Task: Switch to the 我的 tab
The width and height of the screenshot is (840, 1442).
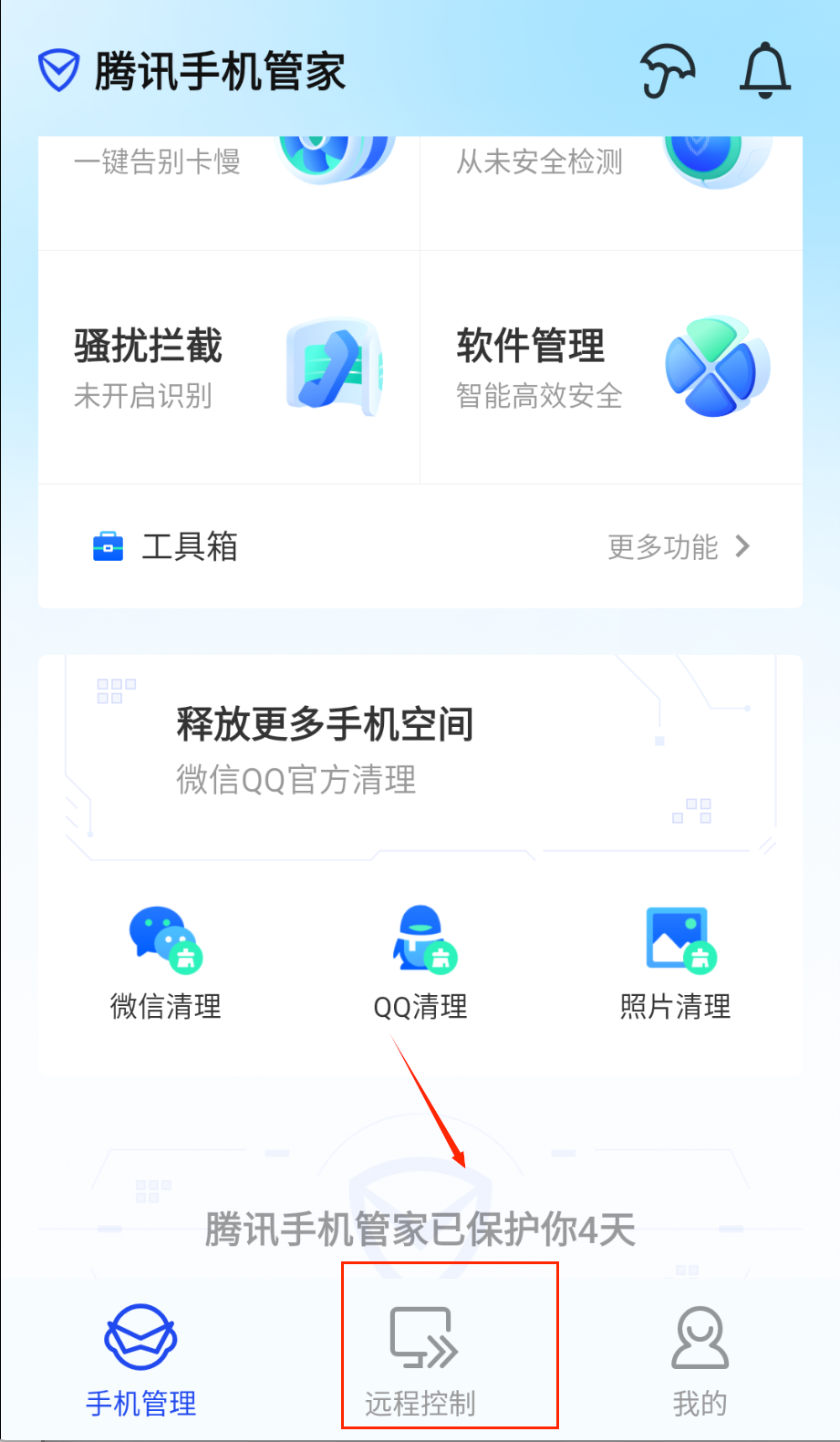Action: point(700,1360)
